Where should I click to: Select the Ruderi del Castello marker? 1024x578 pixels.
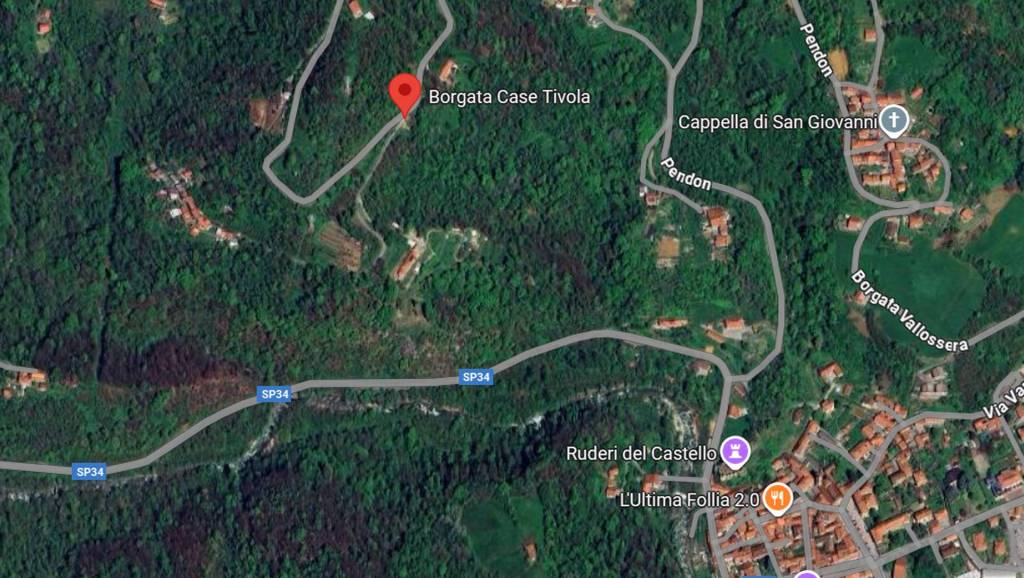point(736,453)
